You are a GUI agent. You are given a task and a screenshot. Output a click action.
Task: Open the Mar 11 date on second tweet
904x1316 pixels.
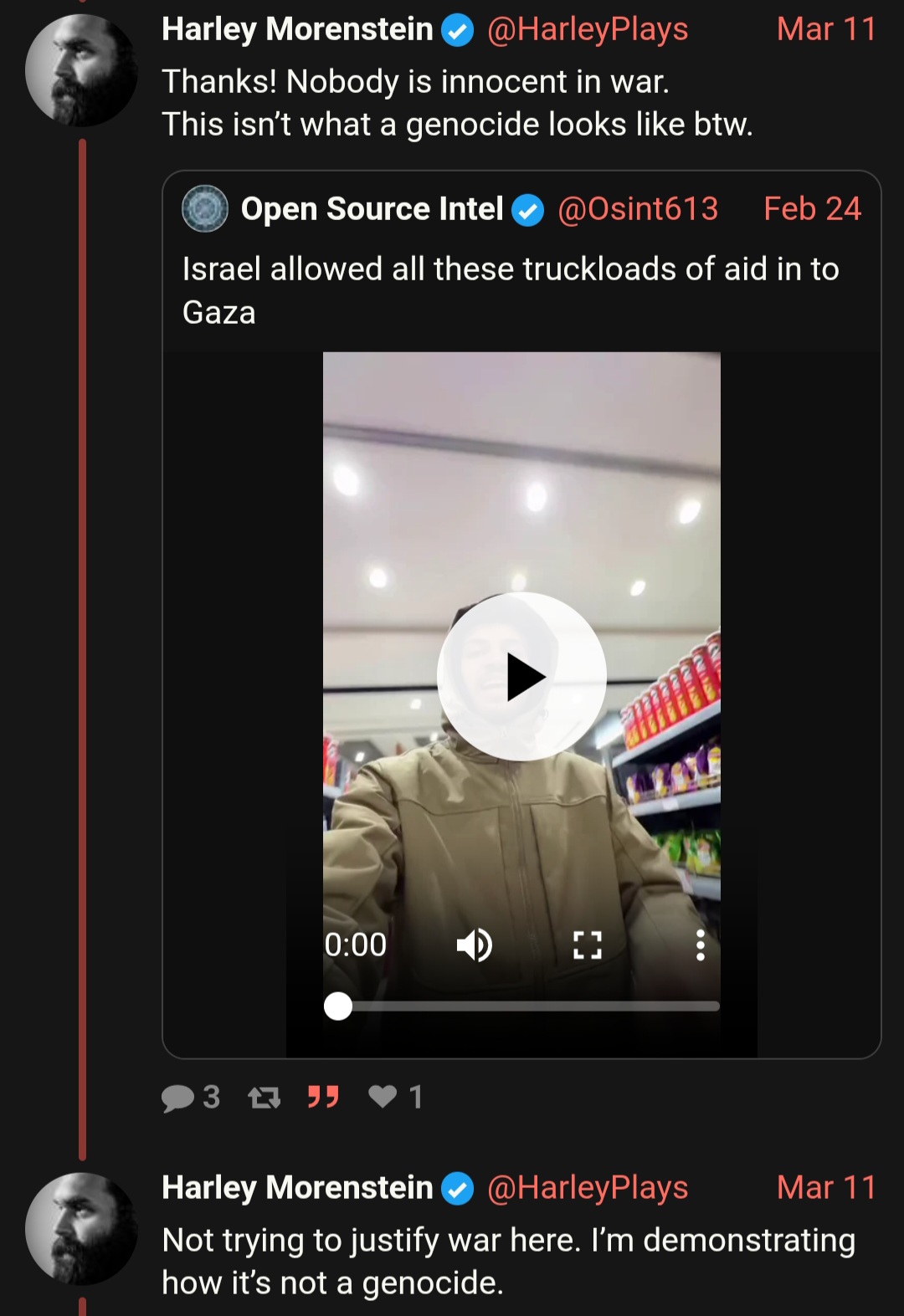pyautogui.click(x=825, y=1188)
